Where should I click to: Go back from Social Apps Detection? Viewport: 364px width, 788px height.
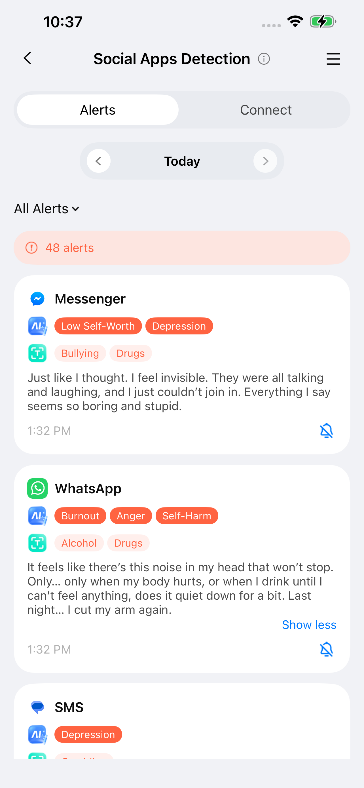[28, 58]
